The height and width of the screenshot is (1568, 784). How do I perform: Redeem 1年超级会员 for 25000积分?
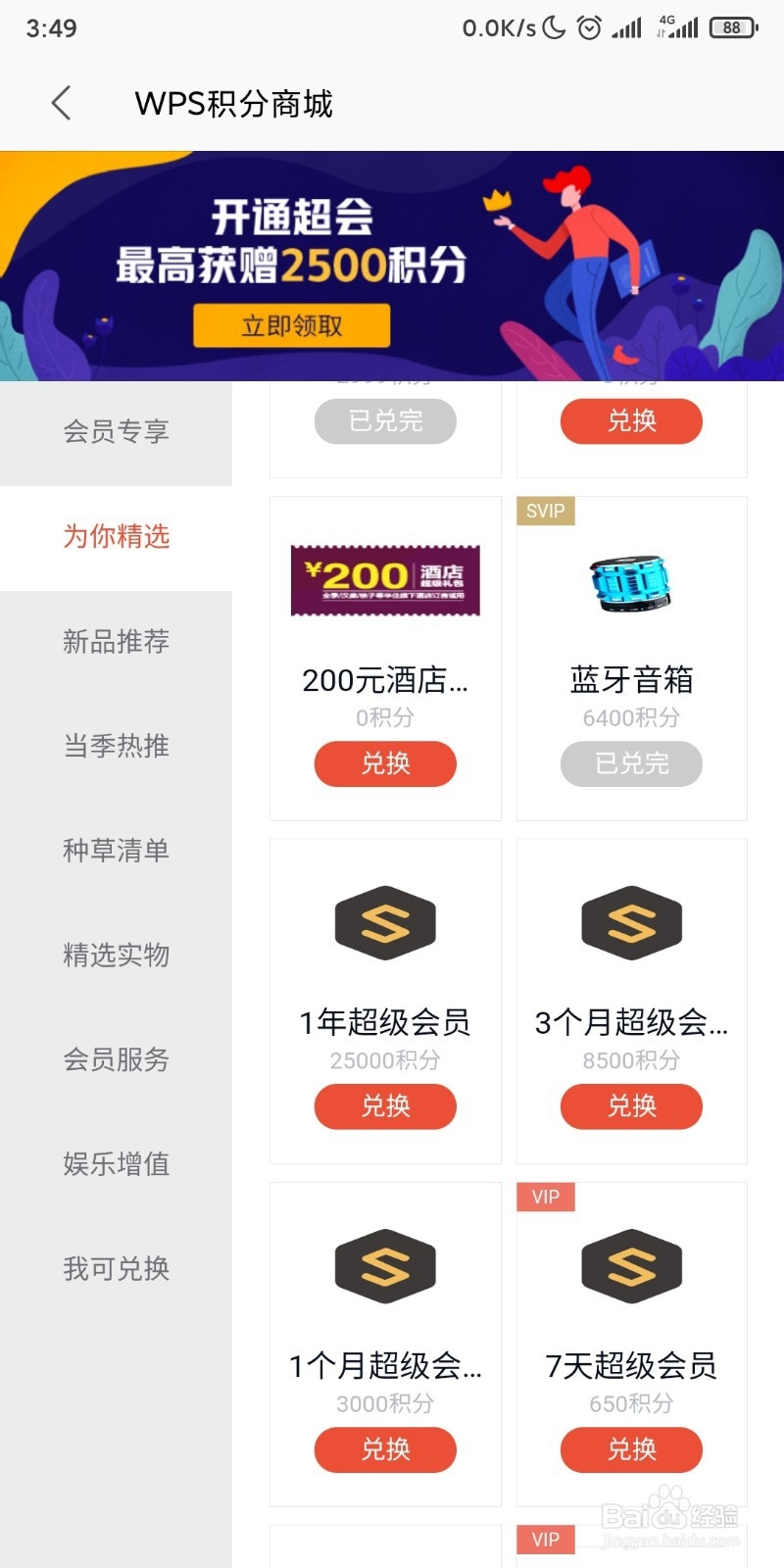[385, 1106]
